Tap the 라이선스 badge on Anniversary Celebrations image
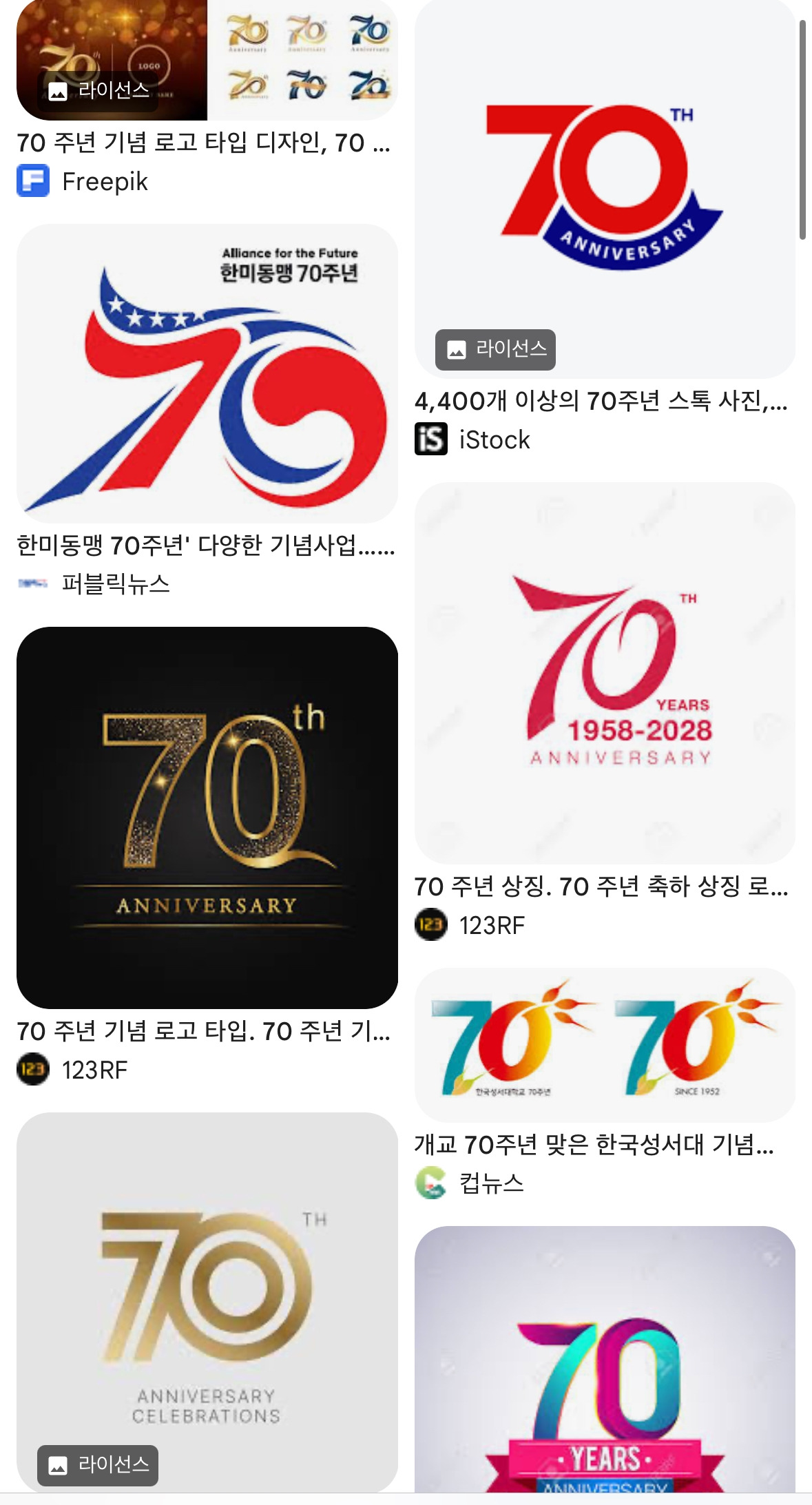 click(98, 1465)
